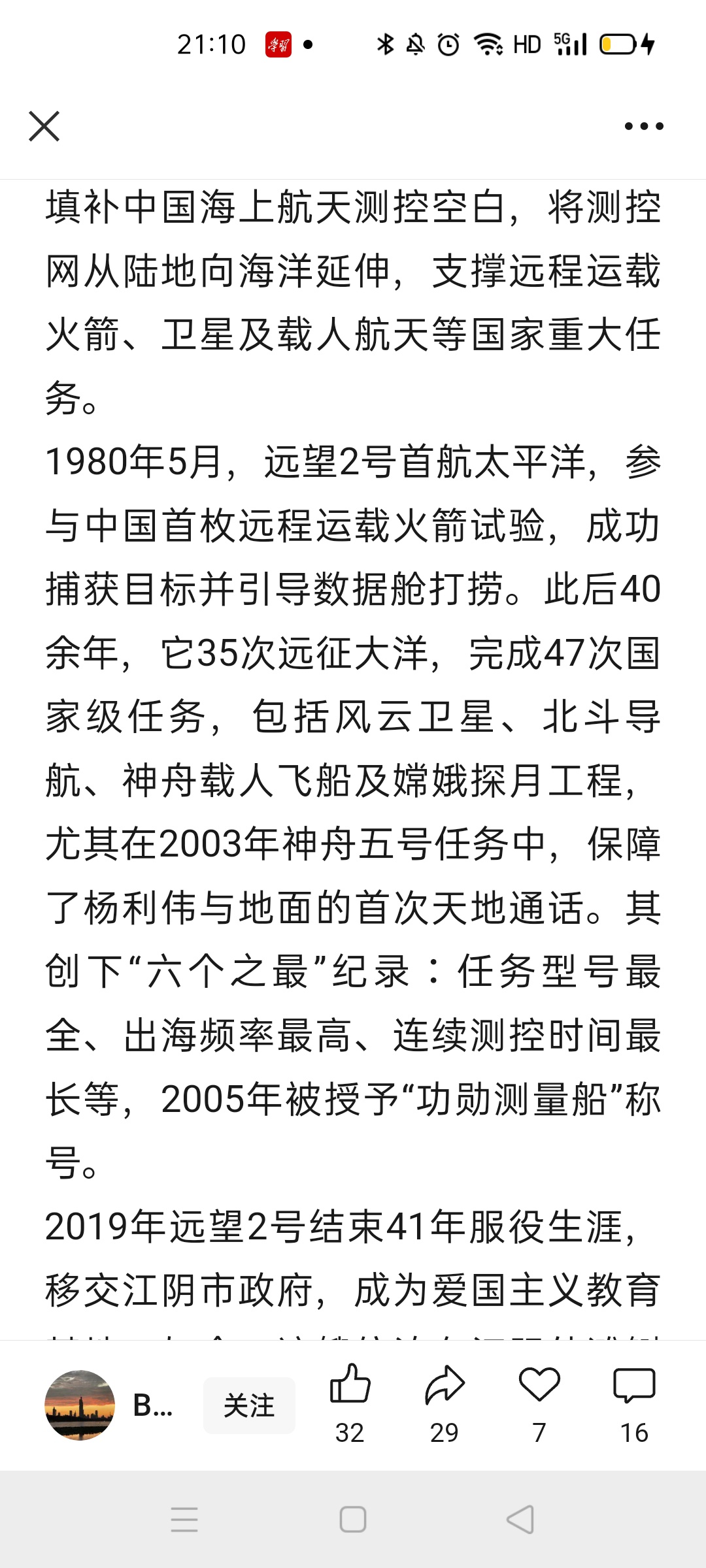
Task: Go back using the system back button
Action: (x=520, y=1519)
